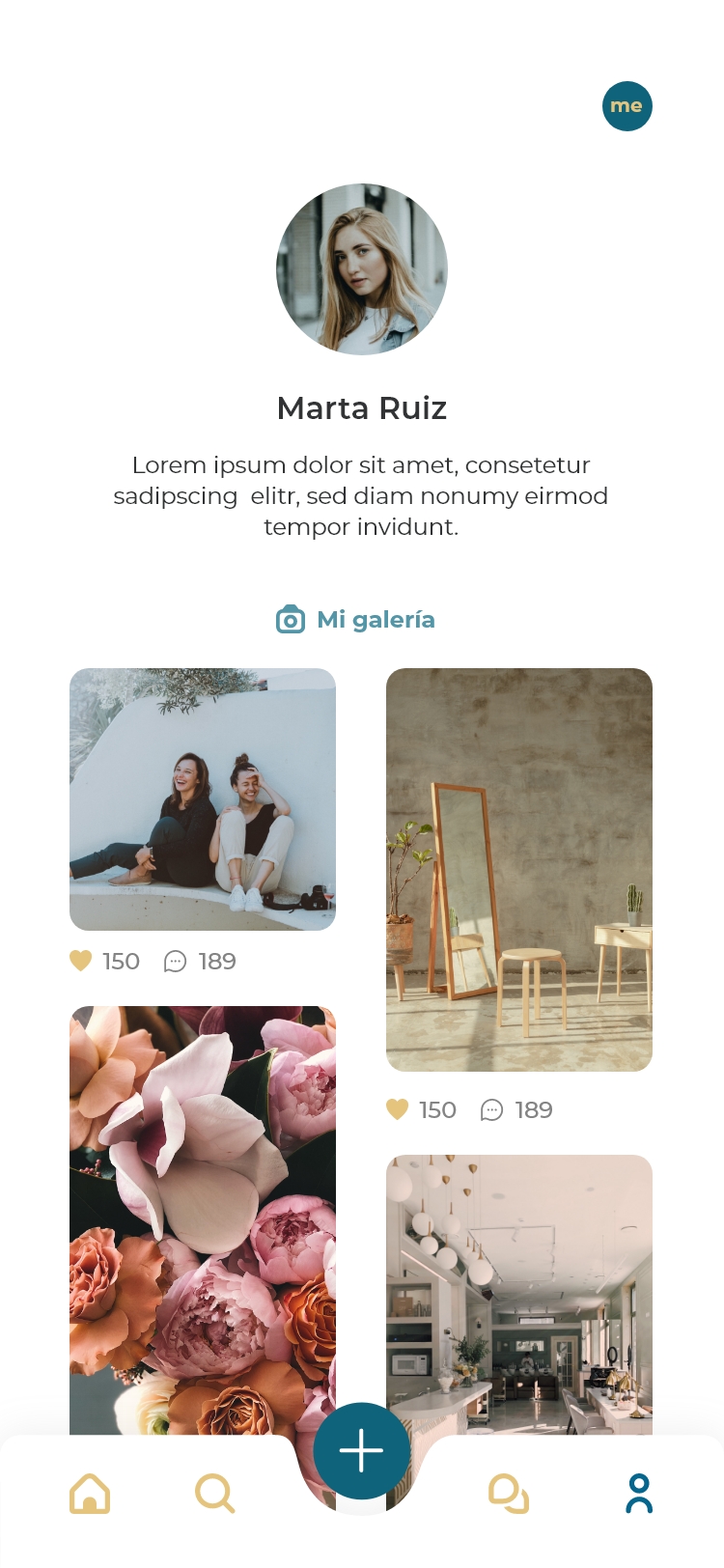The height and width of the screenshot is (1568, 724).
Task: Open the photo of two women sitting
Action: click(x=203, y=799)
